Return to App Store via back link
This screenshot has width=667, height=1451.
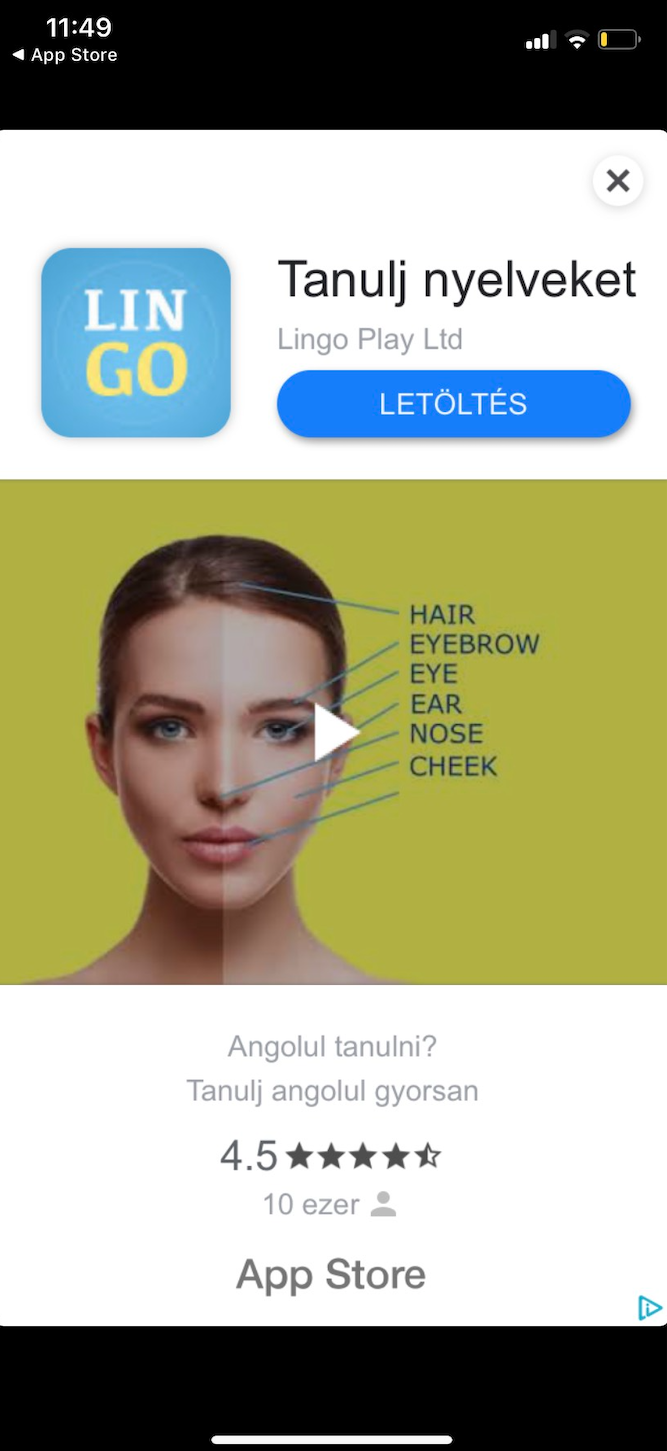(65, 55)
